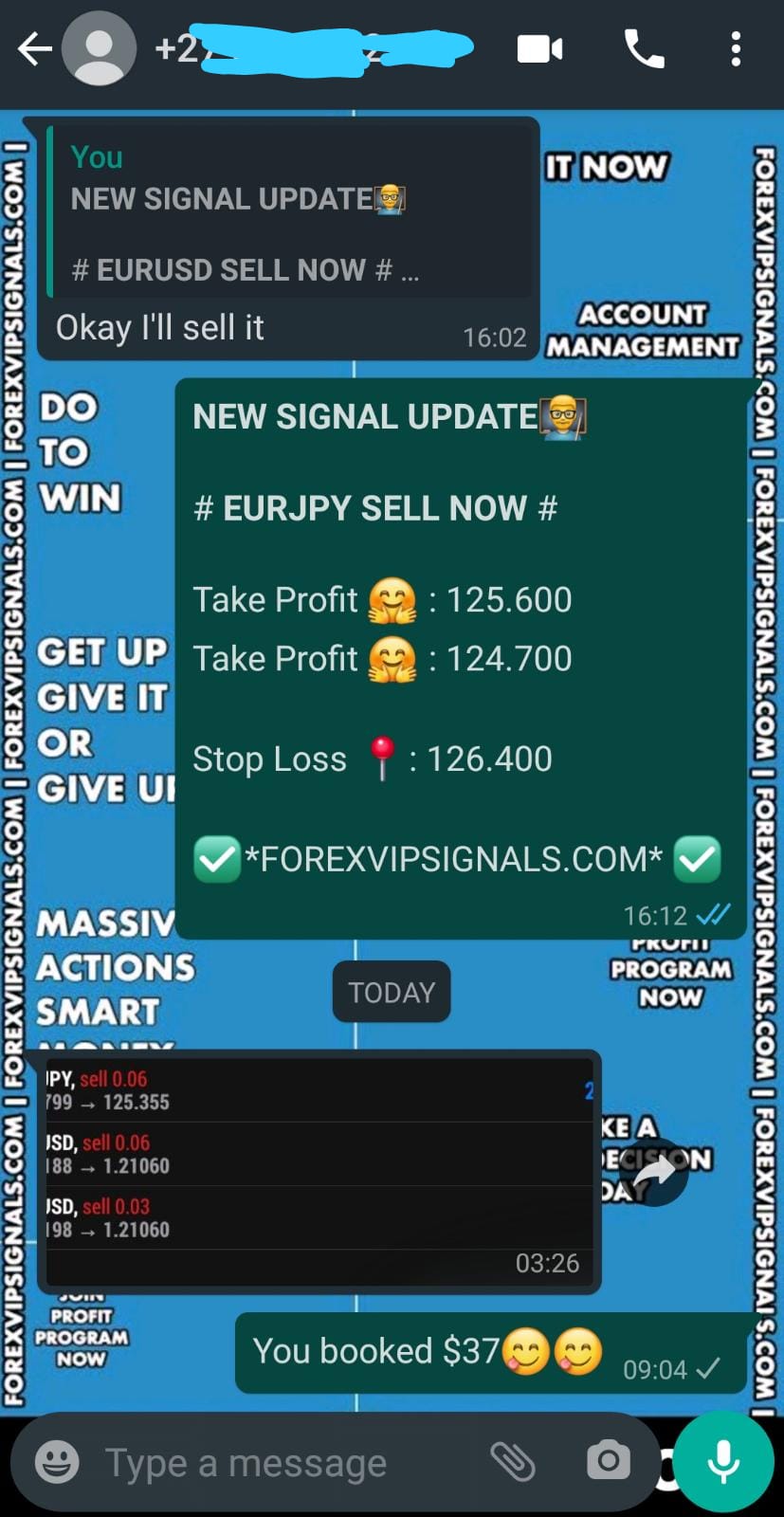Start a voice call

click(644, 49)
